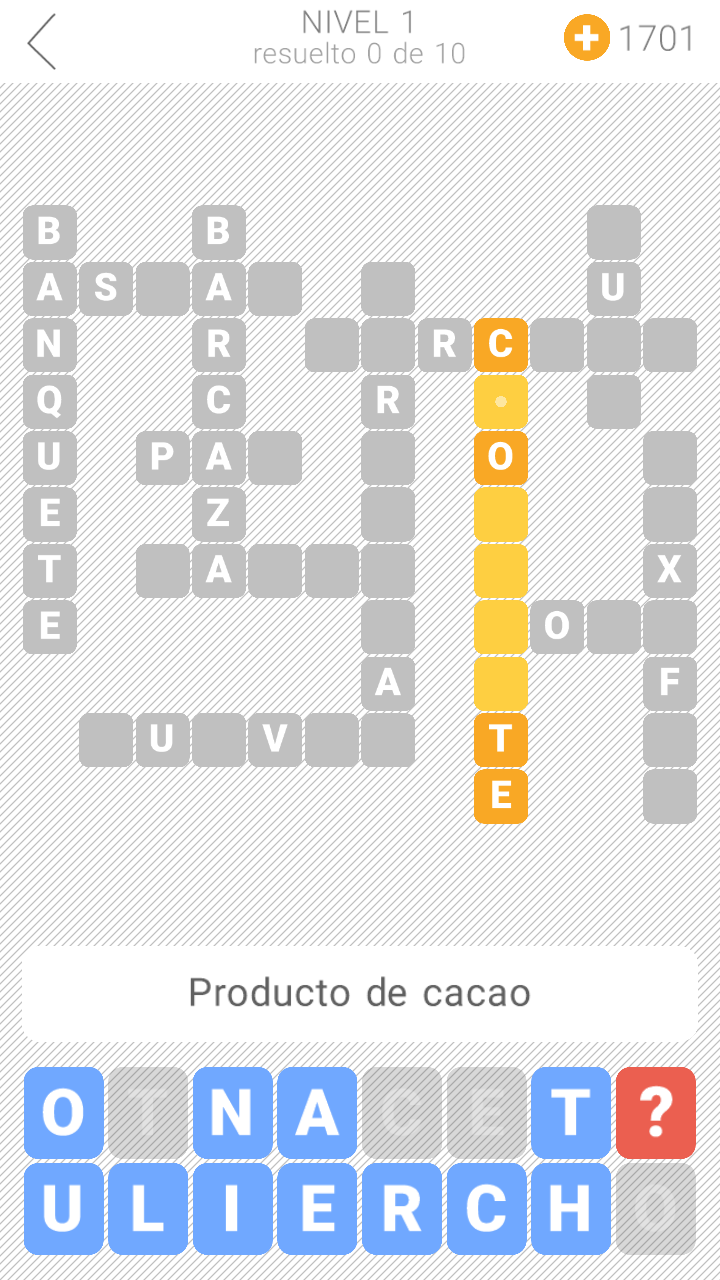Select the crossword cell with letter V

click(275, 740)
